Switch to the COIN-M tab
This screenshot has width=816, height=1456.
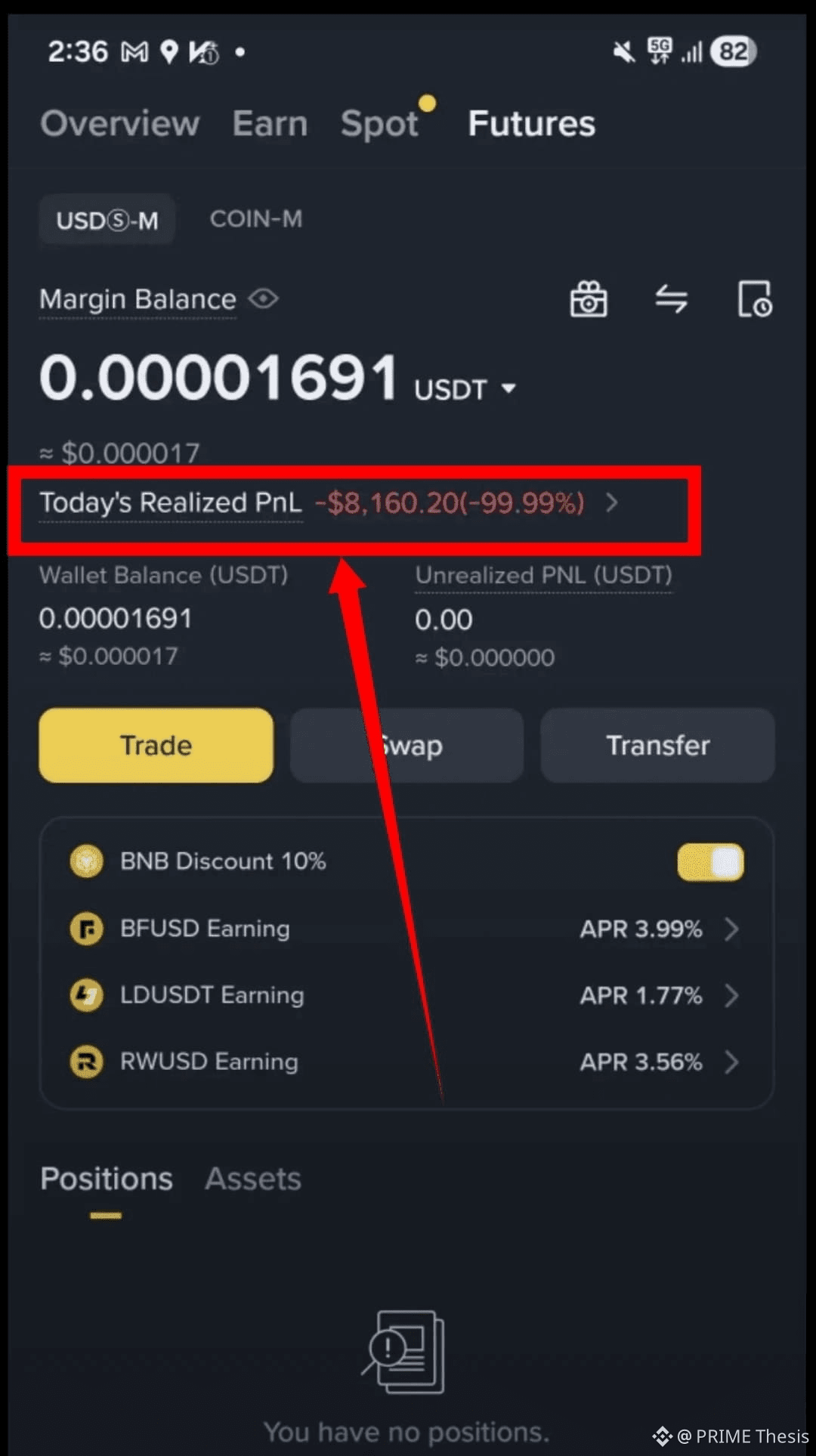click(x=256, y=218)
